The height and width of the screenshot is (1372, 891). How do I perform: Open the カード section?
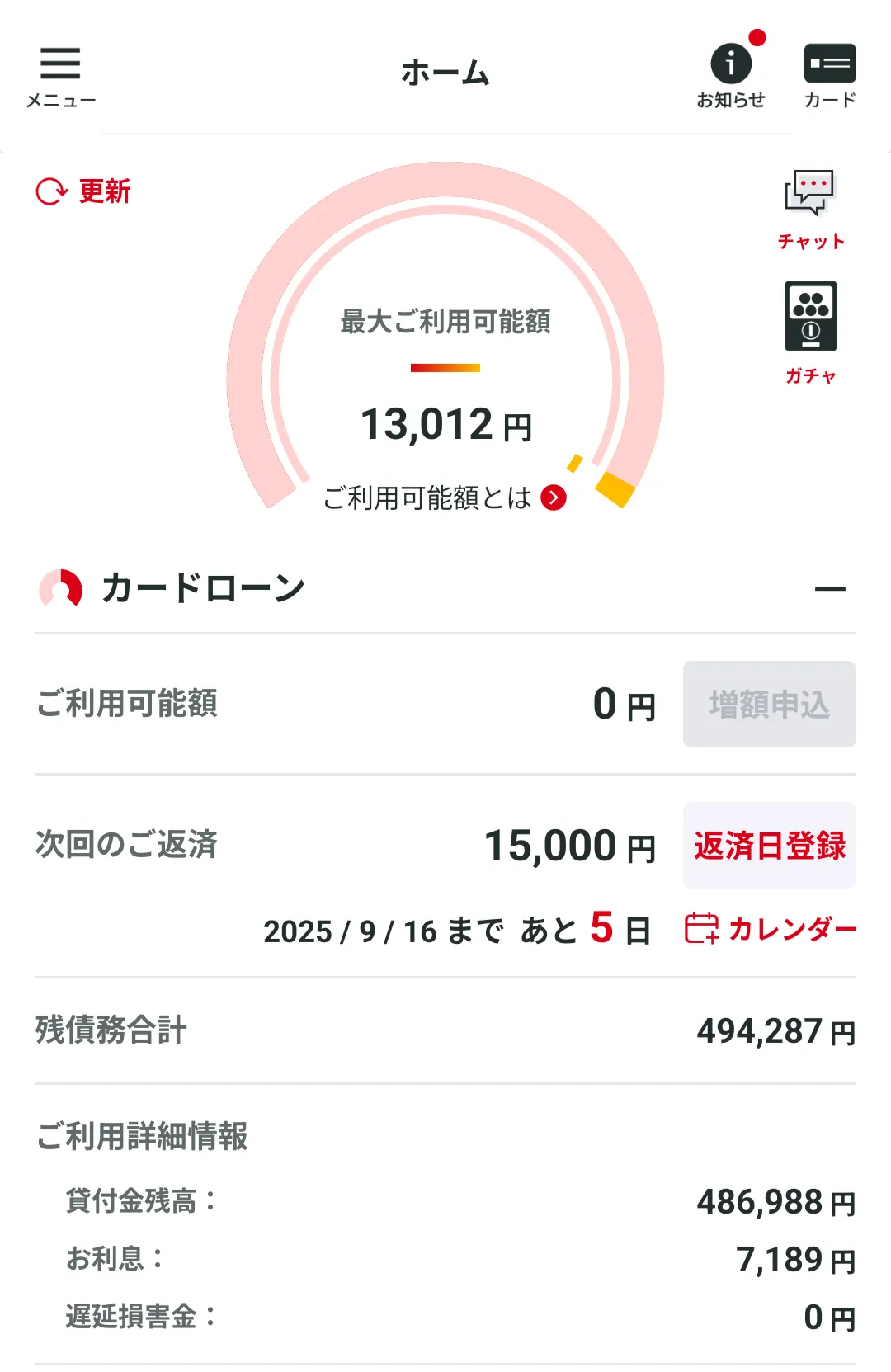coord(830,76)
